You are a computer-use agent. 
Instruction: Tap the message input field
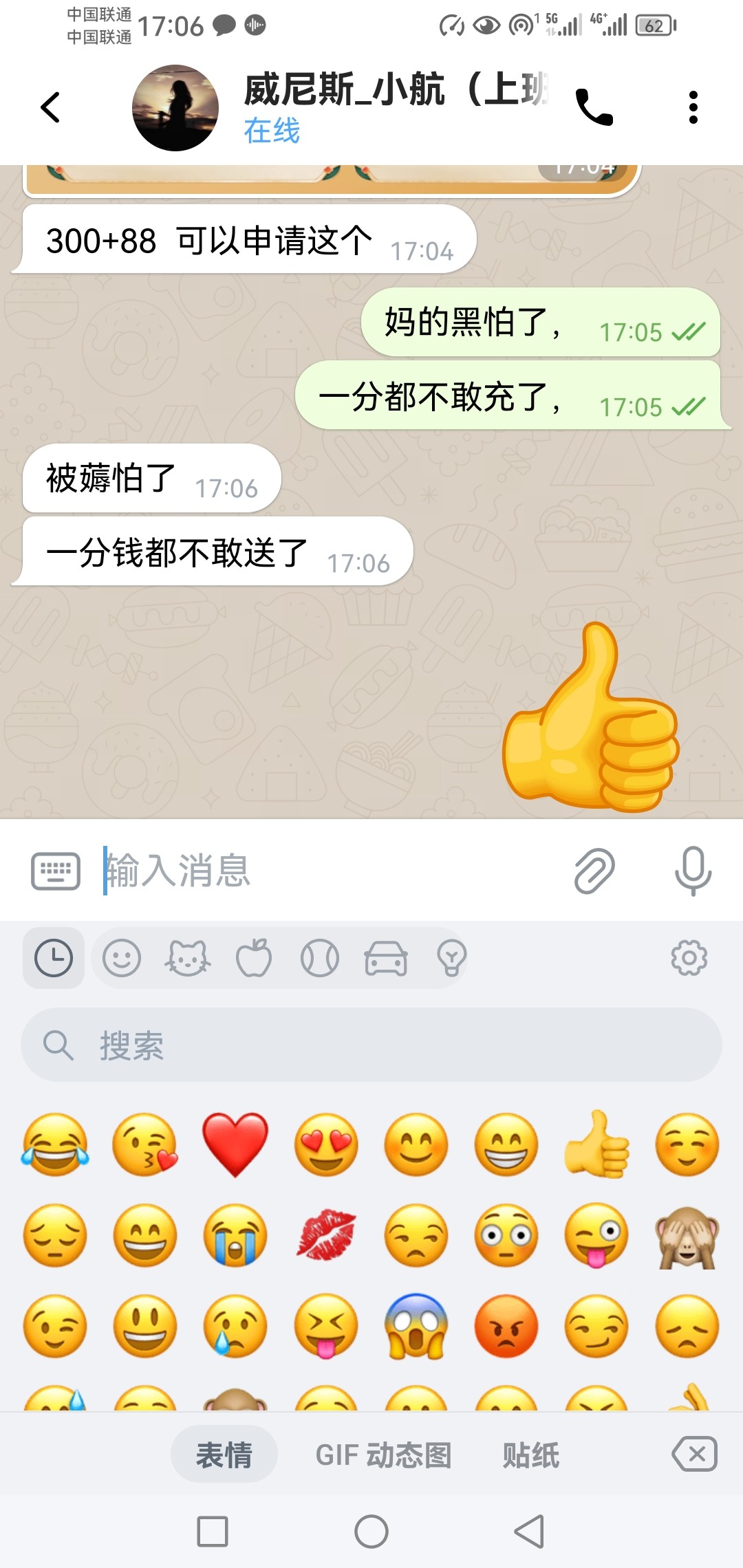click(x=330, y=871)
